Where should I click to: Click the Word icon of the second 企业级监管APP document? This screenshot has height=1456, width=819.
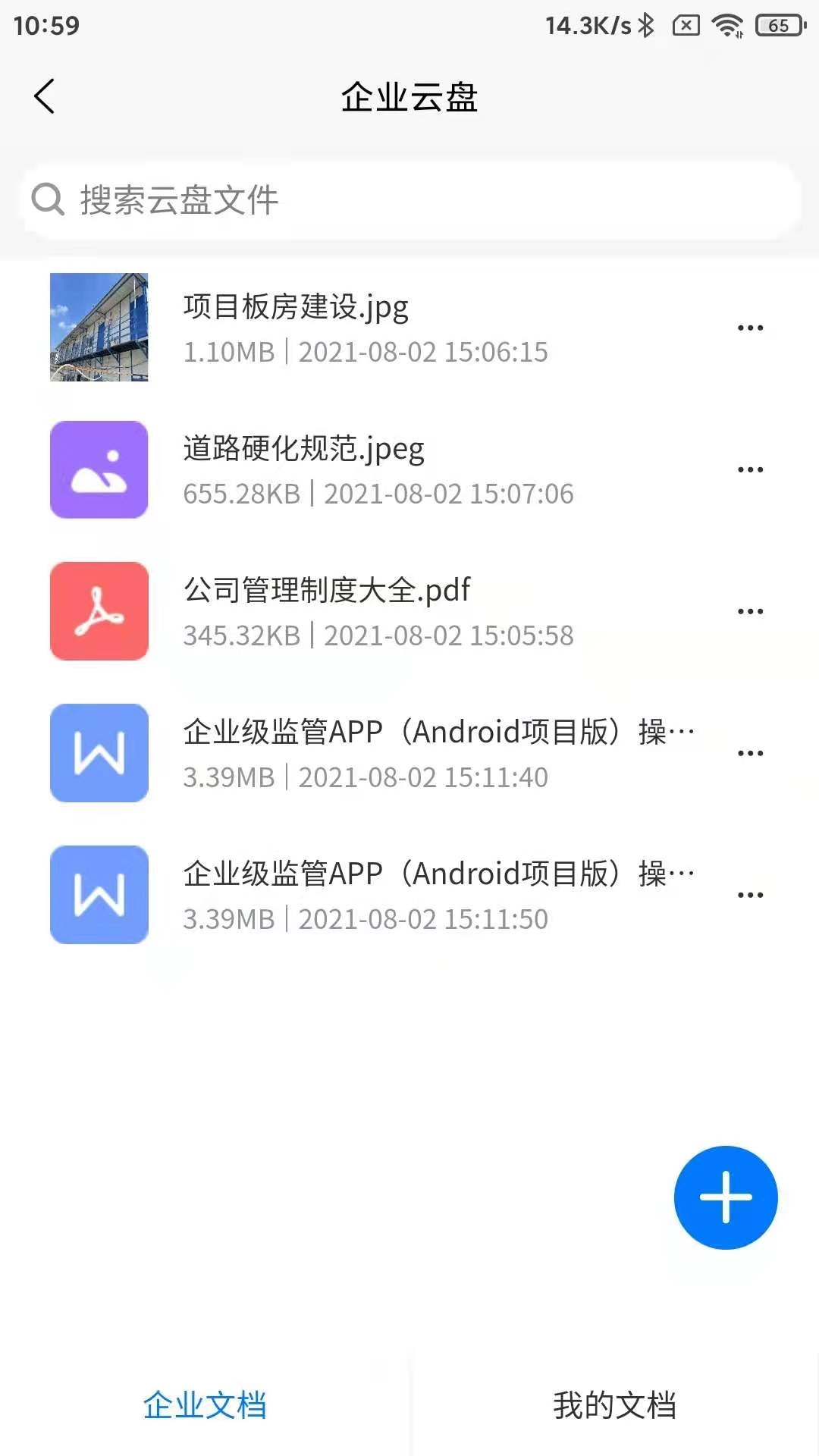[99, 894]
